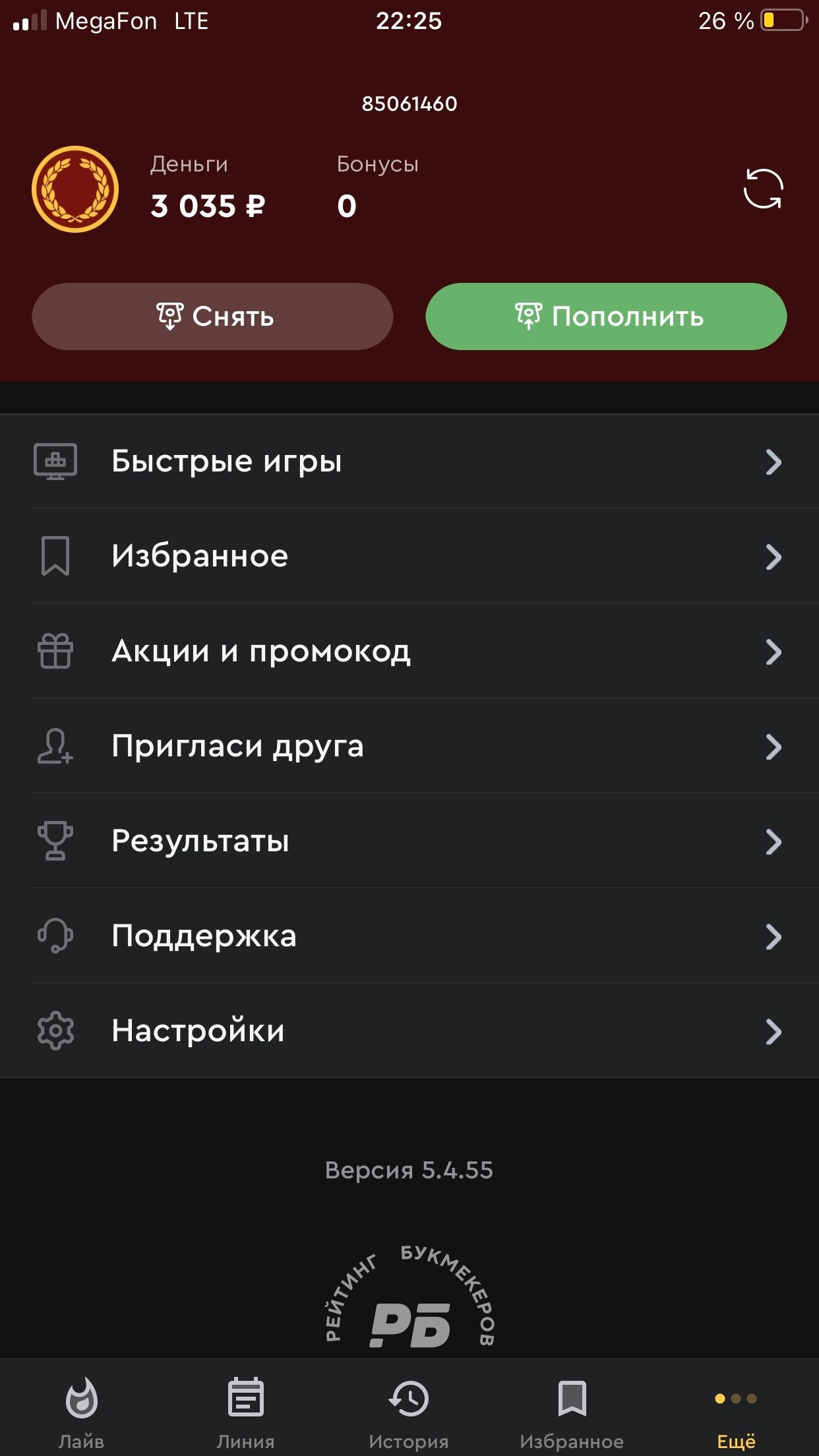Screen dimensions: 819x1456
Task: Top up balance with Пополнить
Action: point(606,317)
